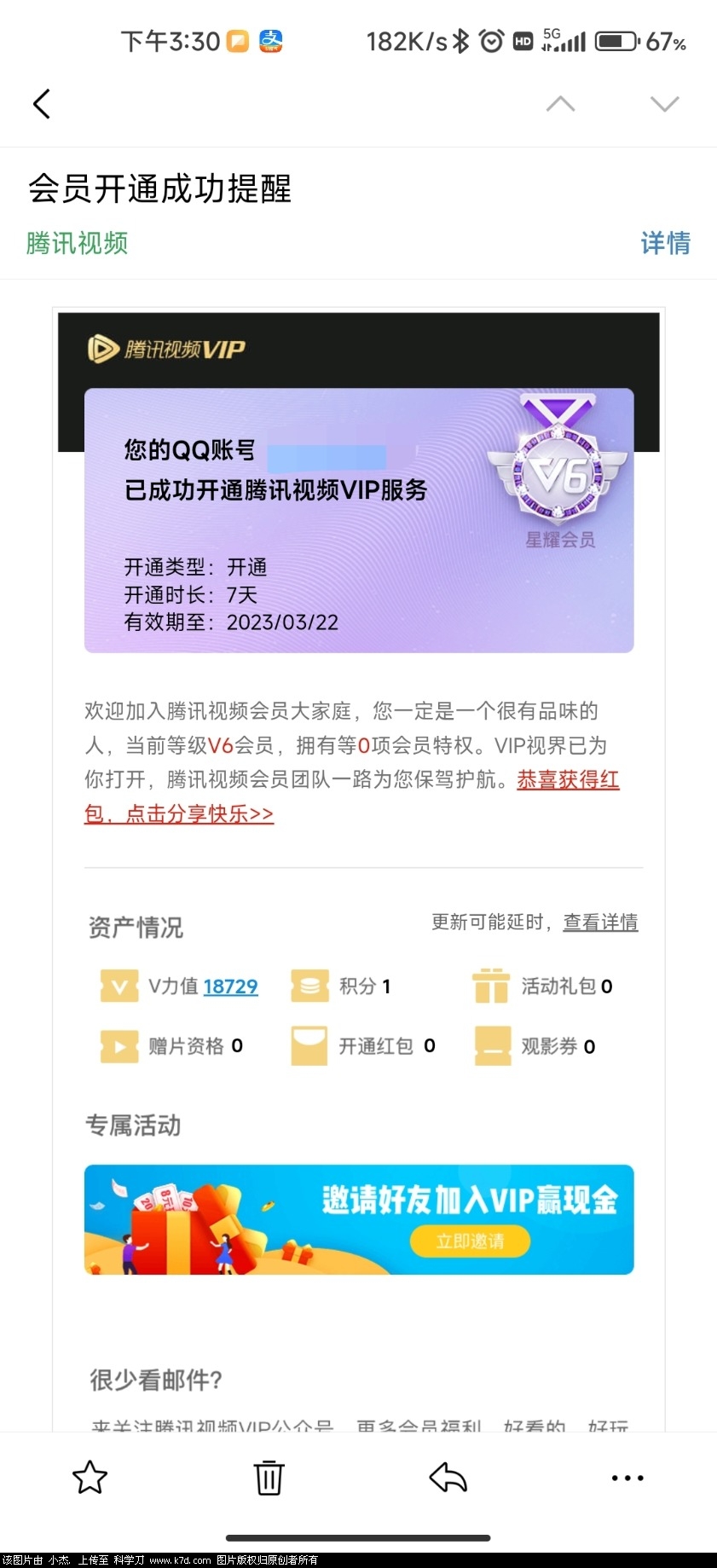The height and width of the screenshot is (1568, 717).
Task: Tap the 立即邀请 button
Action: pyautogui.click(x=470, y=1241)
